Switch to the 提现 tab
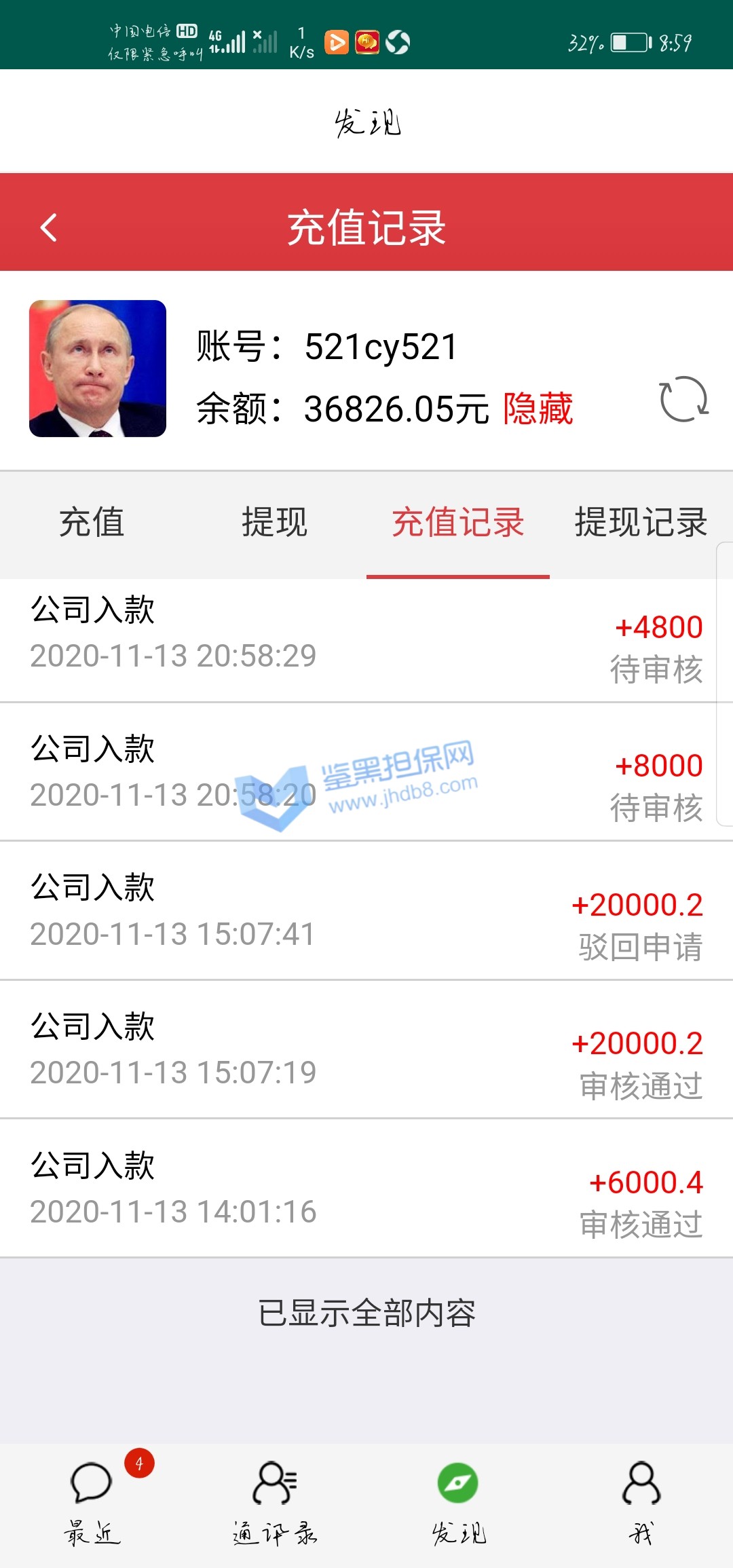733x1568 pixels. coord(275,523)
